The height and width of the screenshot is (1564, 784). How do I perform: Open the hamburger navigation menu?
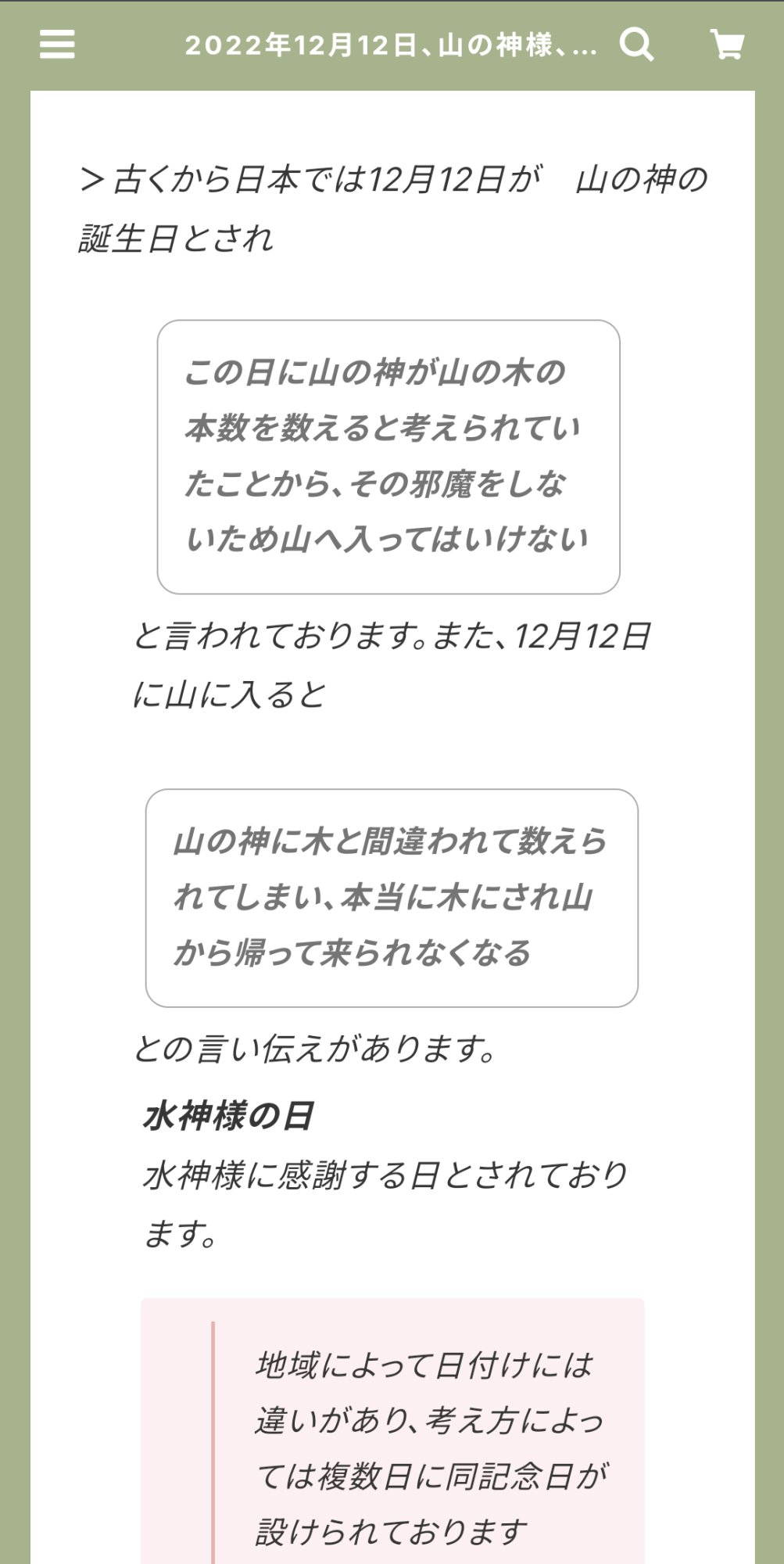(x=57, y=45)
